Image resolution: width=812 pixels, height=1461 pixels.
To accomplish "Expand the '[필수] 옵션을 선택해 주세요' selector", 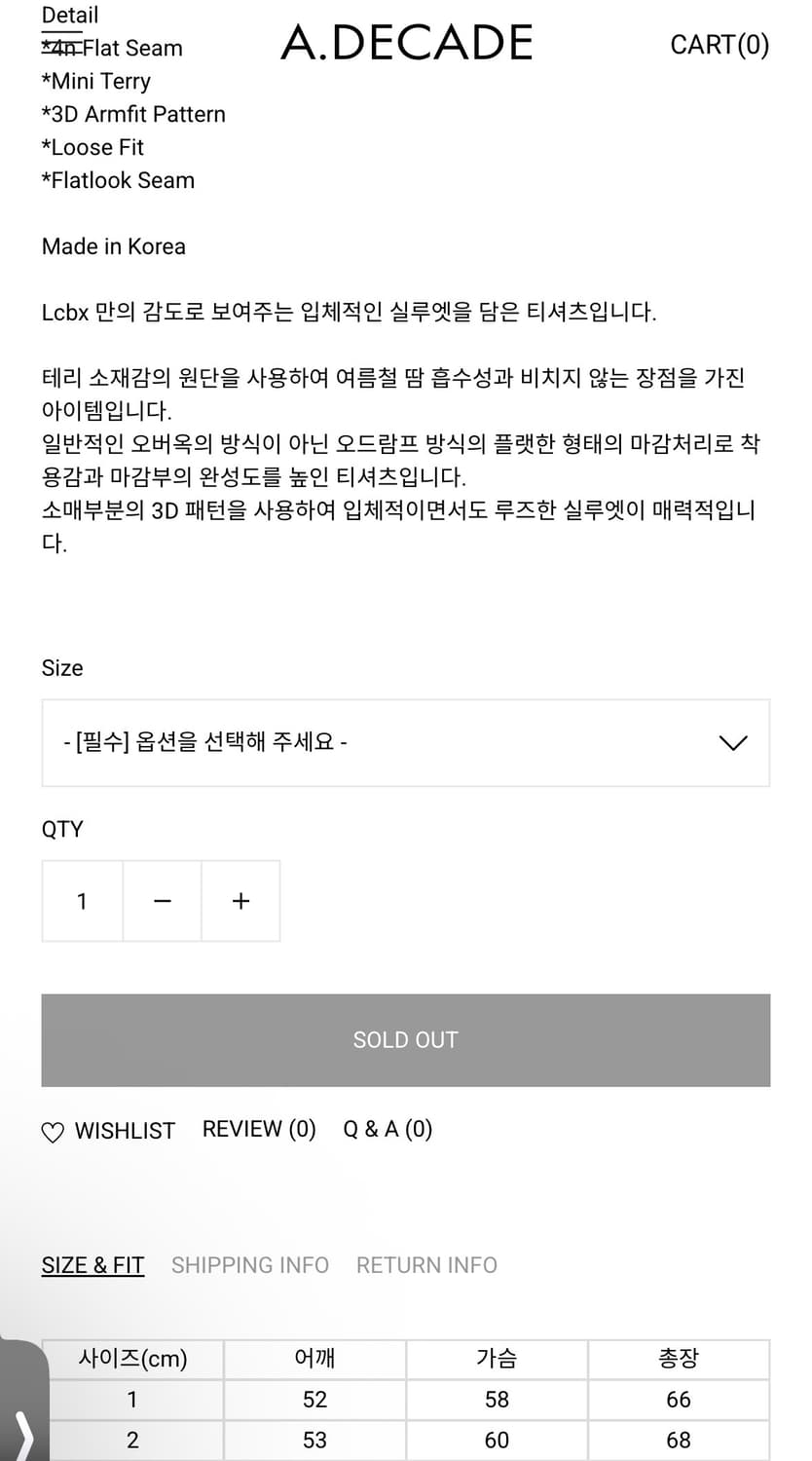I will click(406, 742).
